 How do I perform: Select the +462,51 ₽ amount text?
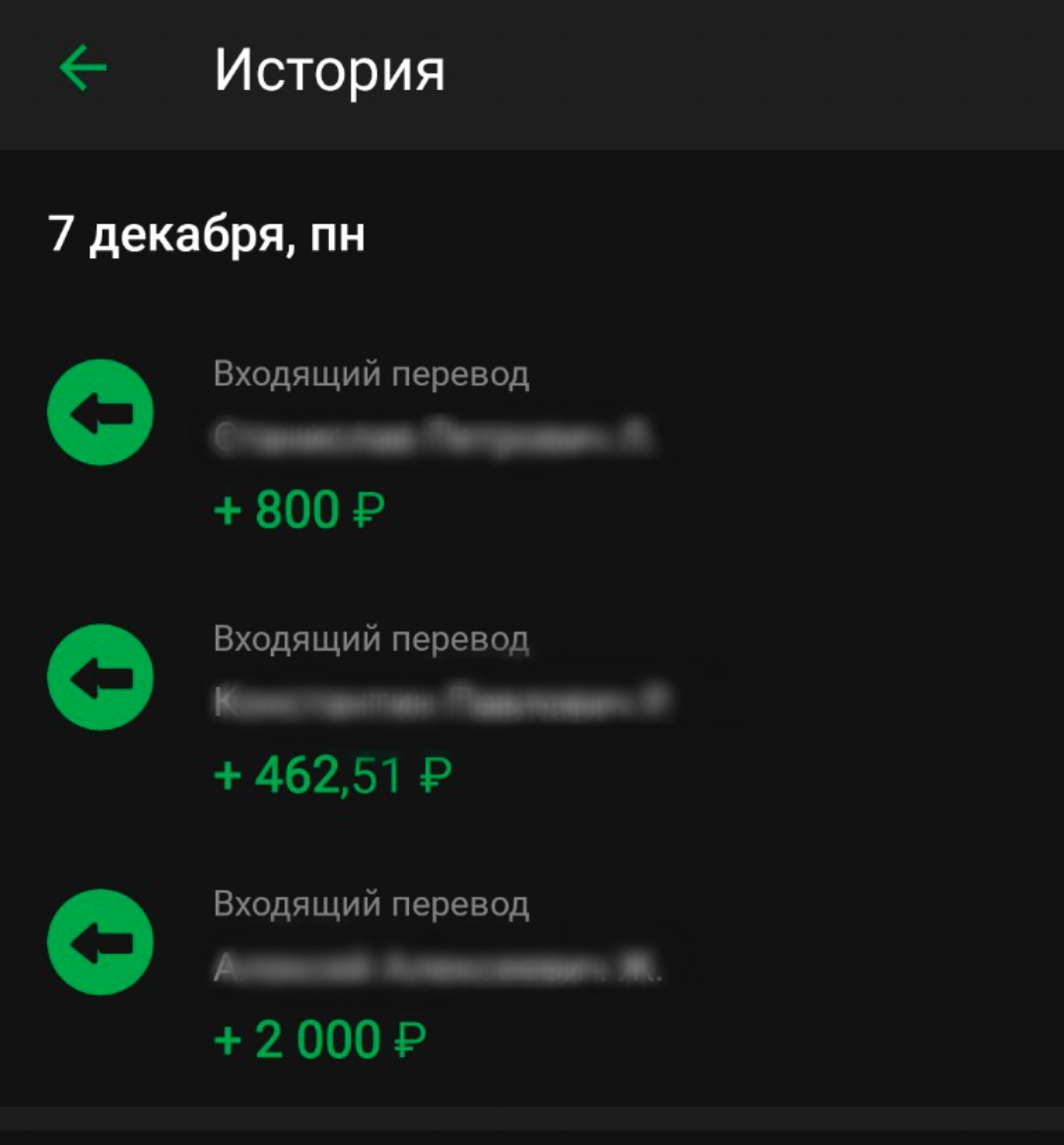pos(330,775)
